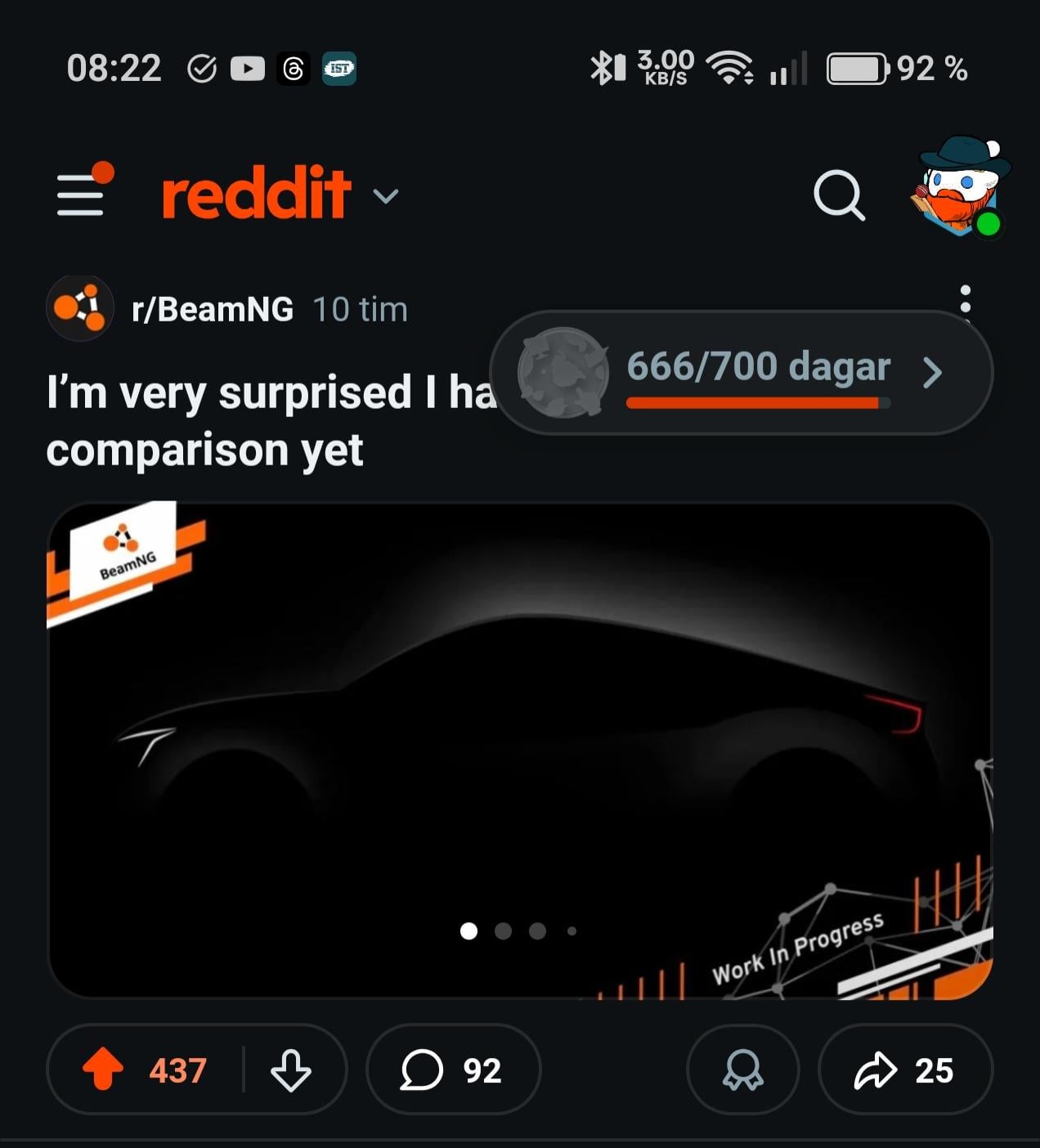Image resolution: width=1040 pixels, height=1148 pixels.
Task: Open the hamburger drawer menu
Action: click(x=82, y=194)
